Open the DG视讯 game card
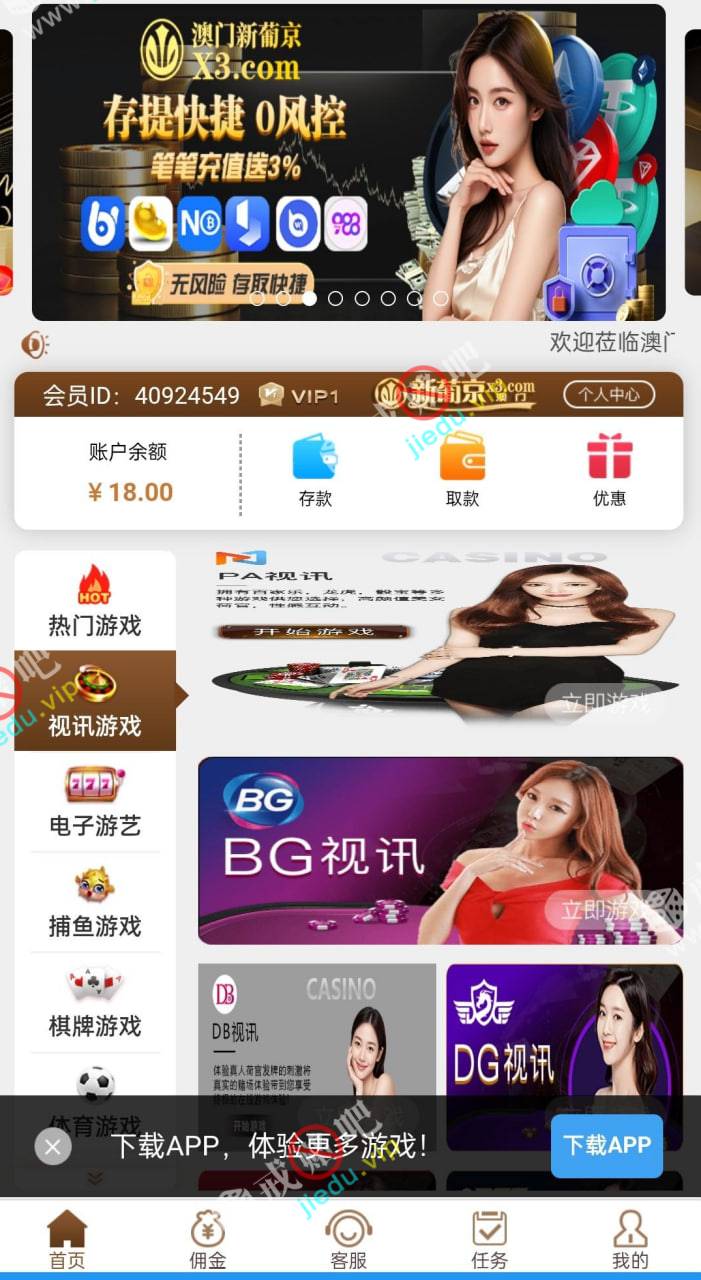 [564, 1030]
